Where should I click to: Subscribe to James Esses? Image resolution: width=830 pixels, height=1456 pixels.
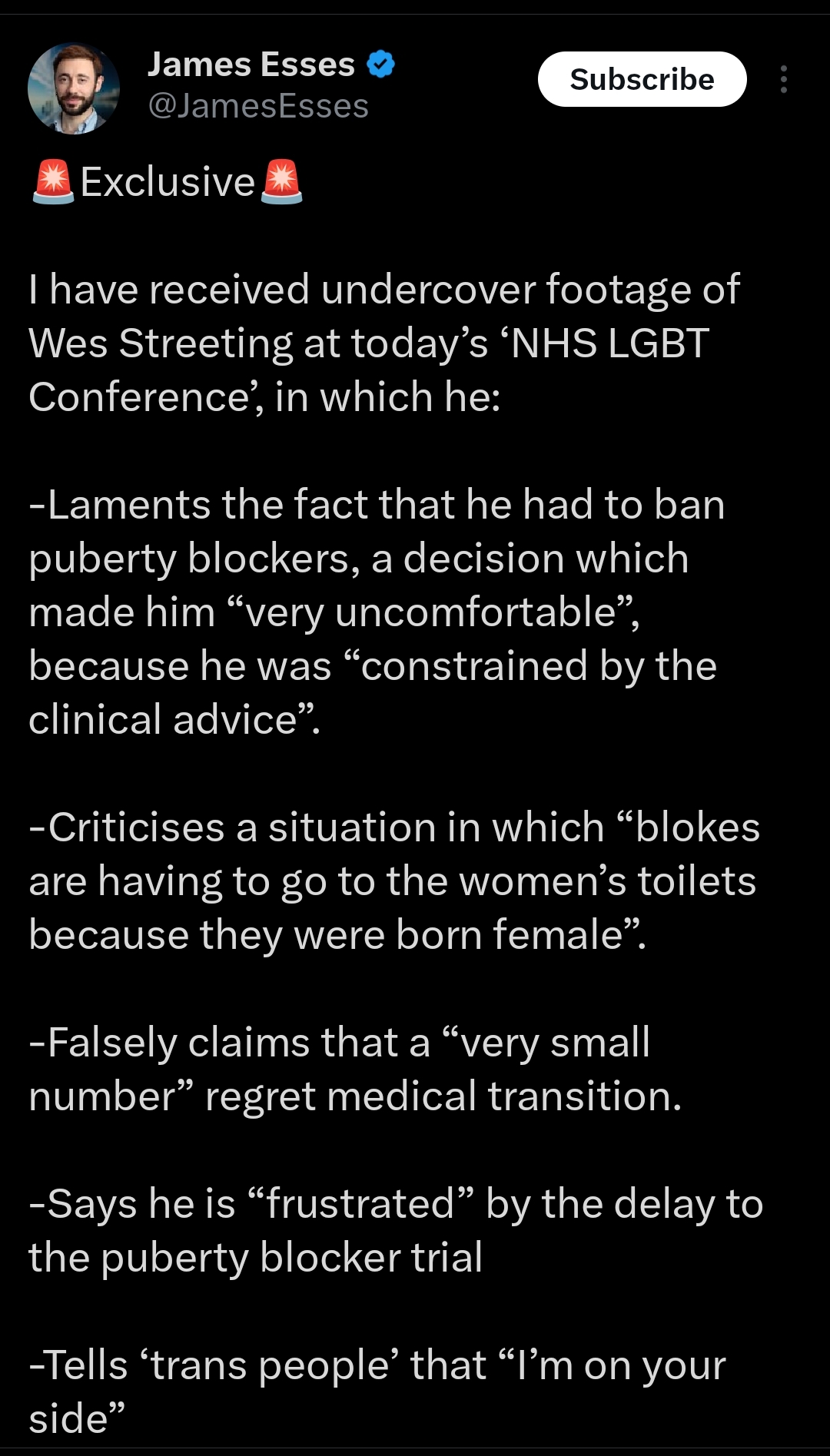642,79
